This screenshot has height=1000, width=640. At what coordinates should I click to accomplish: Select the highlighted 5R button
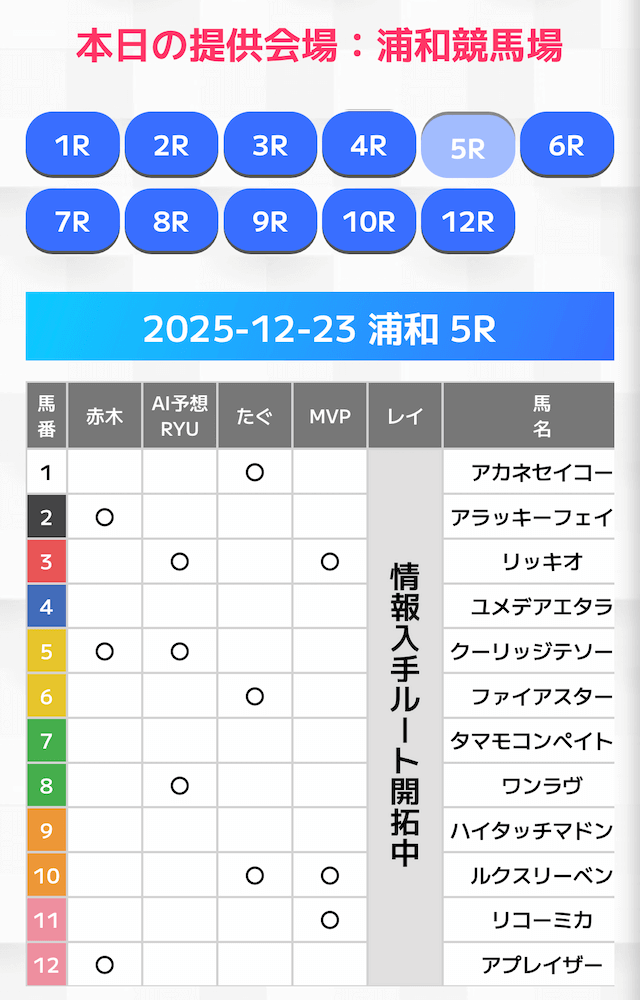coord(468,147)
